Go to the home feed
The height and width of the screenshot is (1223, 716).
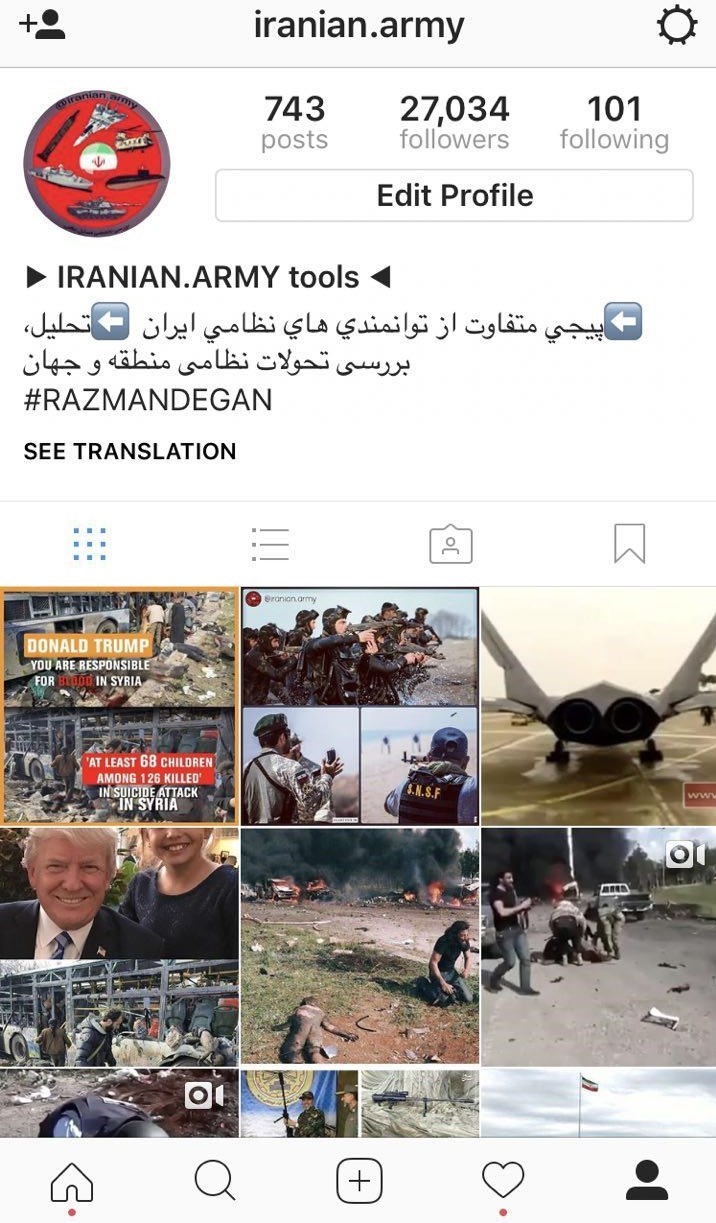click(72, 1182)
